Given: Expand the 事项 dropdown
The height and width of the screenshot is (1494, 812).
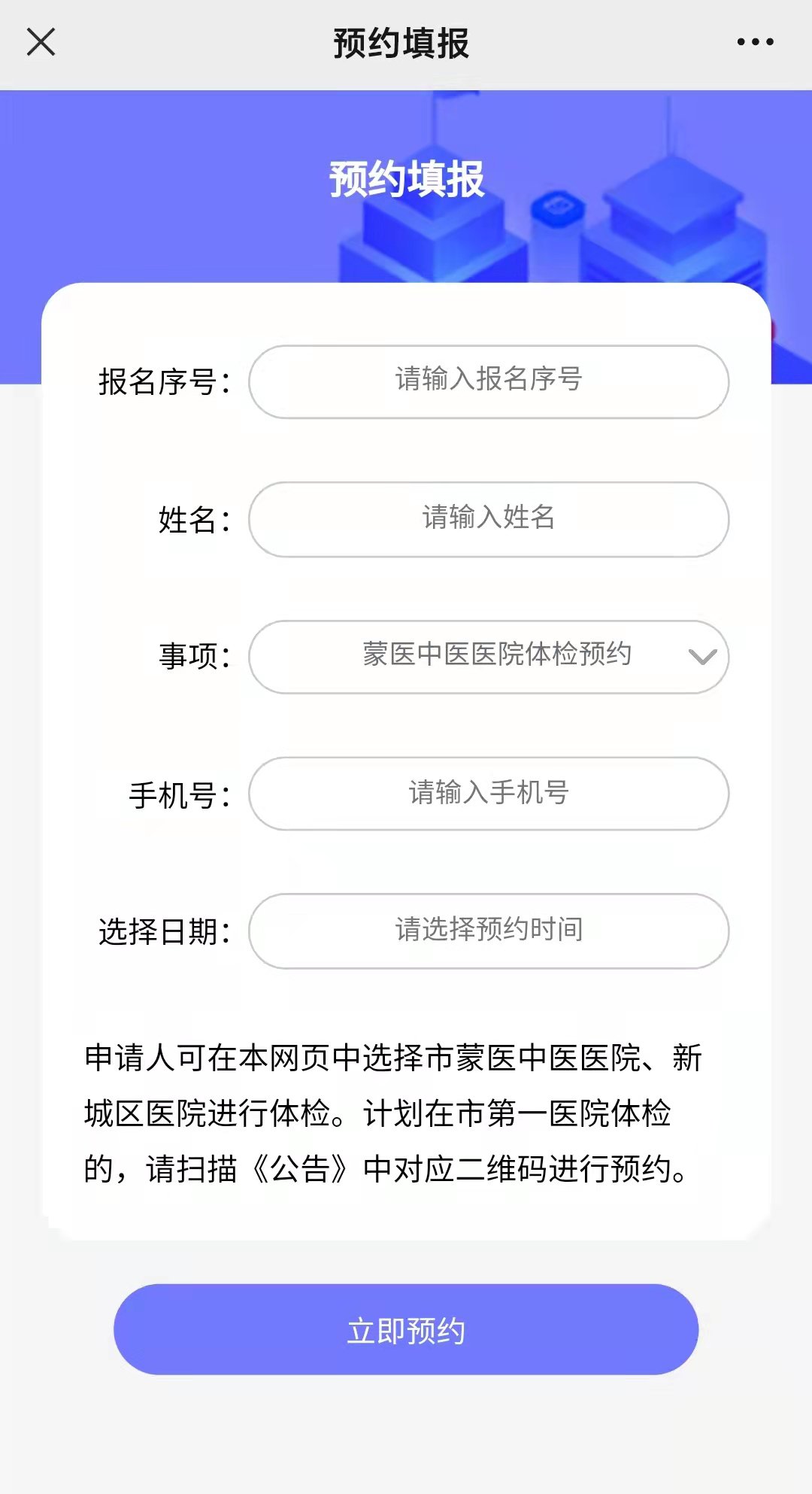Looking at the screenshot, I should (x=489, y=656).
